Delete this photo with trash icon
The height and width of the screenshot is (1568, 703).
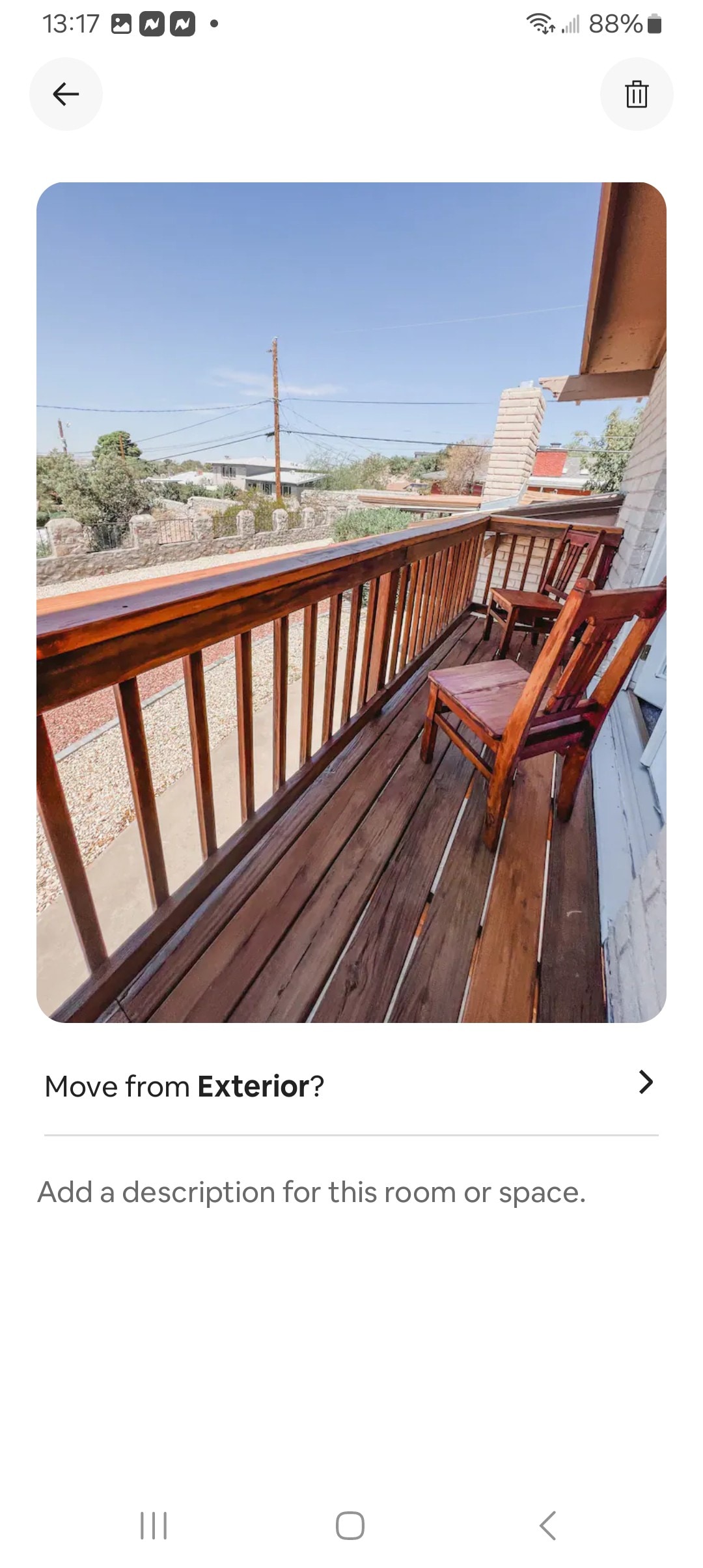click(636, 94)
